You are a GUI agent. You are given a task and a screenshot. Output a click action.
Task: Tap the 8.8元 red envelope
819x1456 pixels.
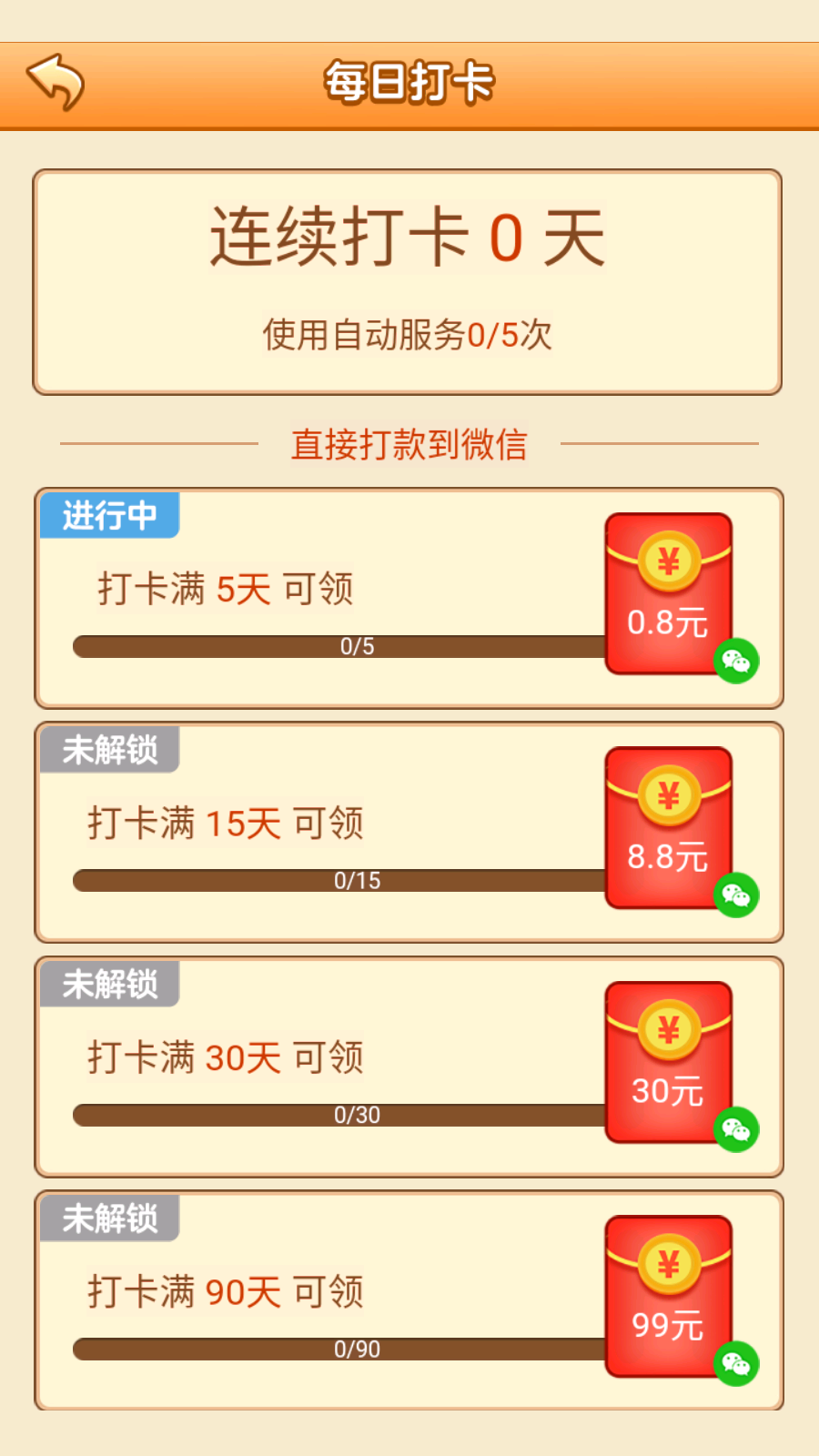point(669,828)
